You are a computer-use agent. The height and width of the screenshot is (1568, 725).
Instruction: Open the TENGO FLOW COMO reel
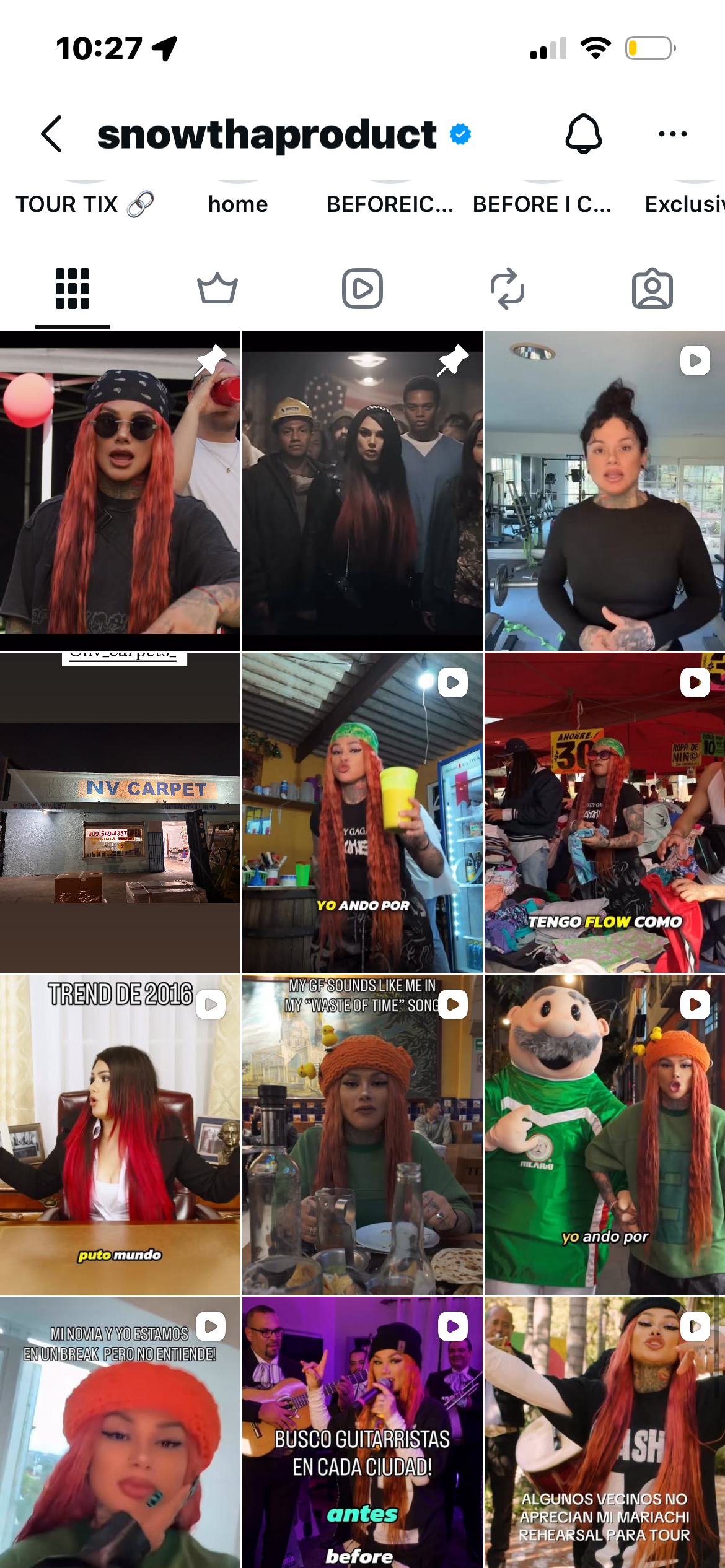coord(605,812)
